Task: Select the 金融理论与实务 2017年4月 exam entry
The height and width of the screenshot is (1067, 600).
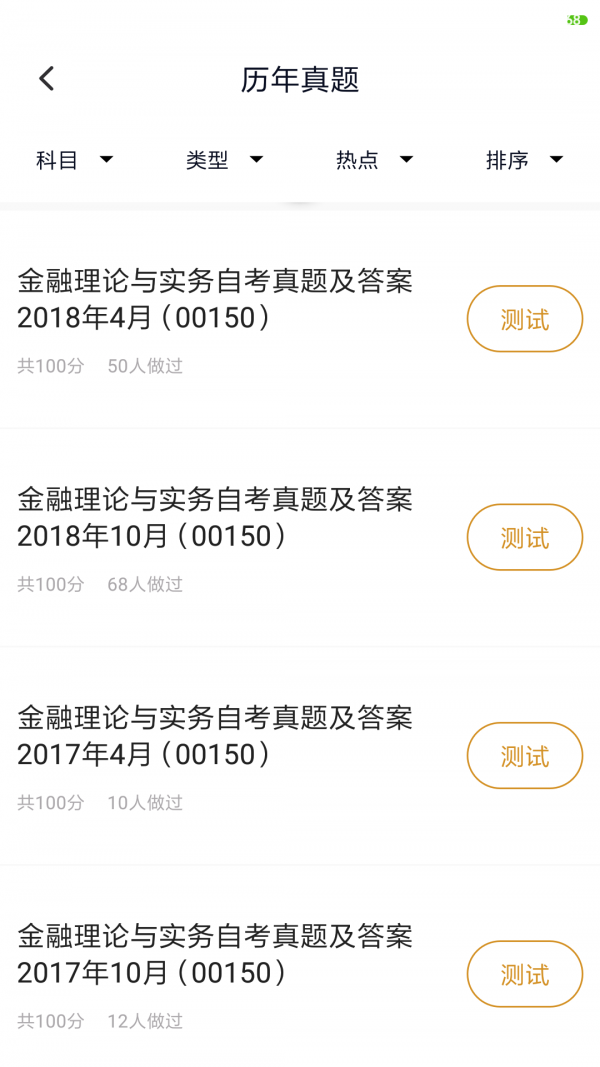Action: click(x=215, y=736)
